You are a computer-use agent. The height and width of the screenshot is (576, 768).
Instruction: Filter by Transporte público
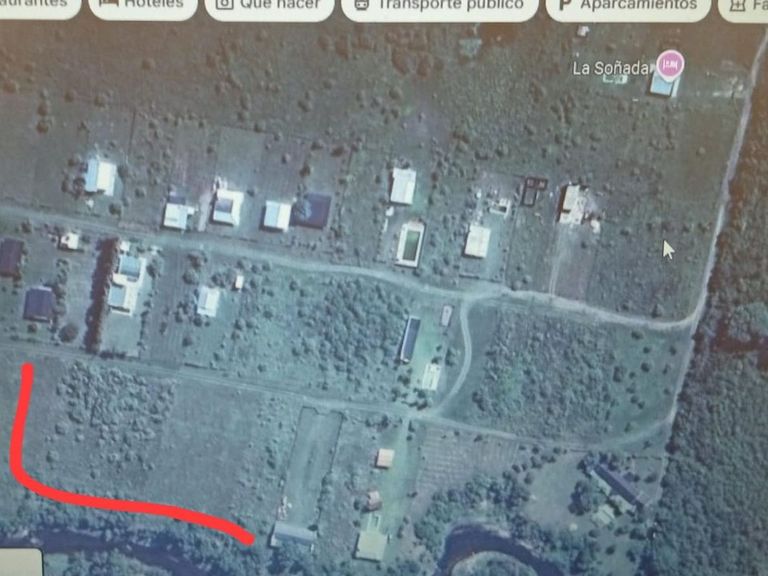pyautogui.click(x=439, y=7)
